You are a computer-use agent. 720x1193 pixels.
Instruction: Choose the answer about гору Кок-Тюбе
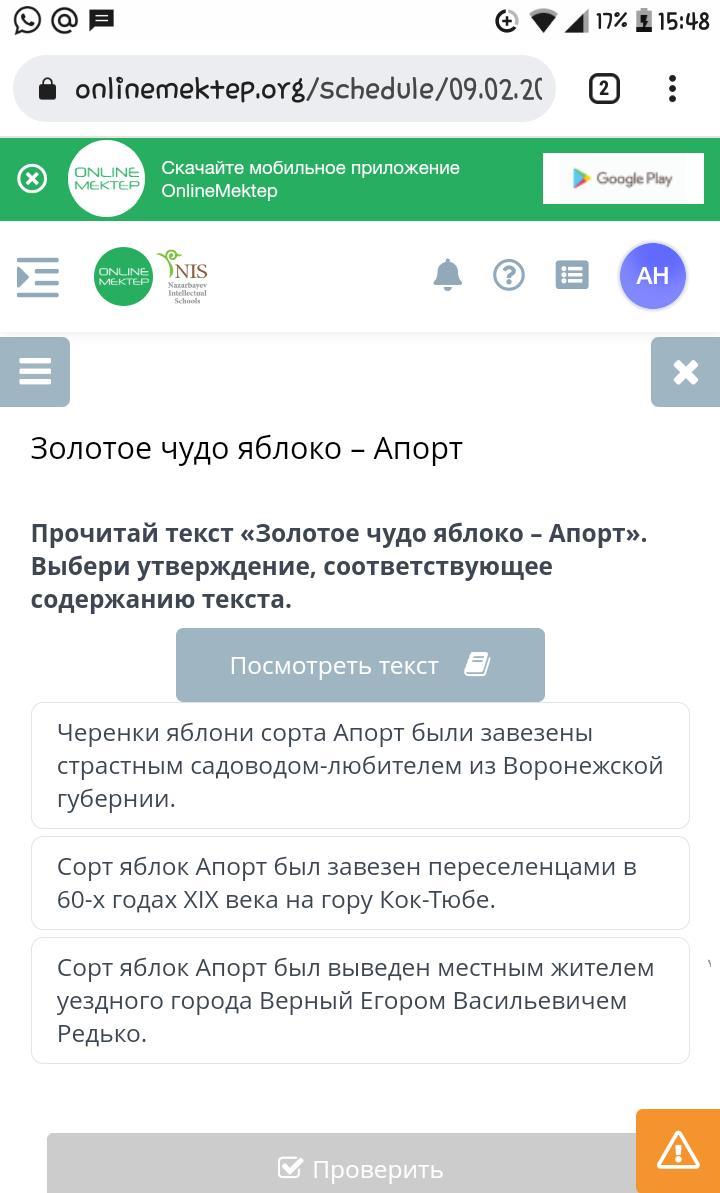(360, 883)
